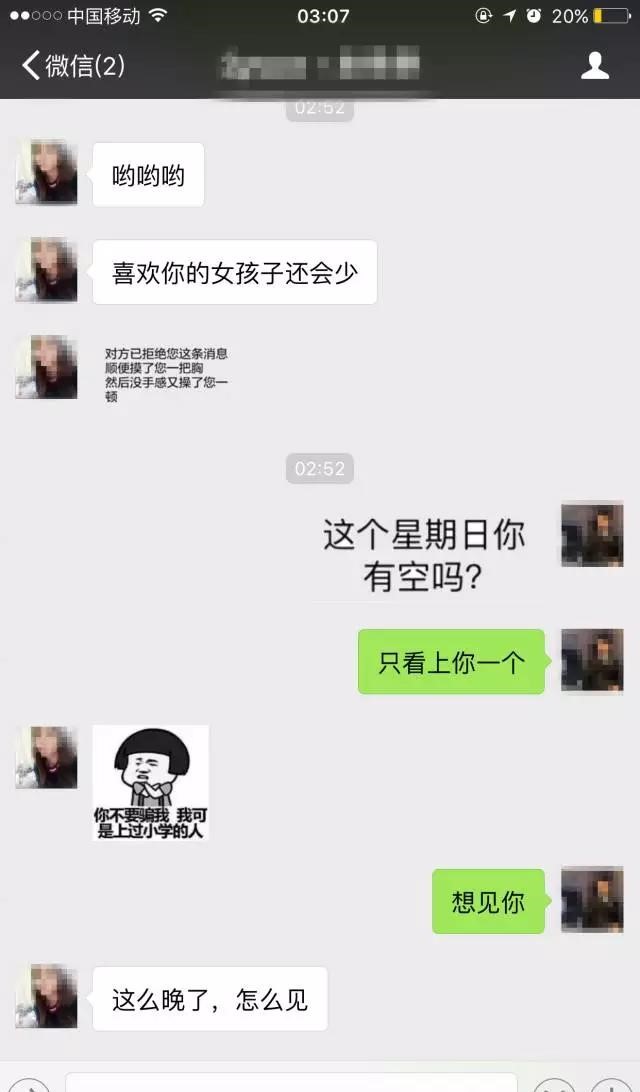The height and width of the screenshot is (1092, 640).
Task: Tap contact's avatar beside 哟哟哟
Action: [x=46, y=172]
